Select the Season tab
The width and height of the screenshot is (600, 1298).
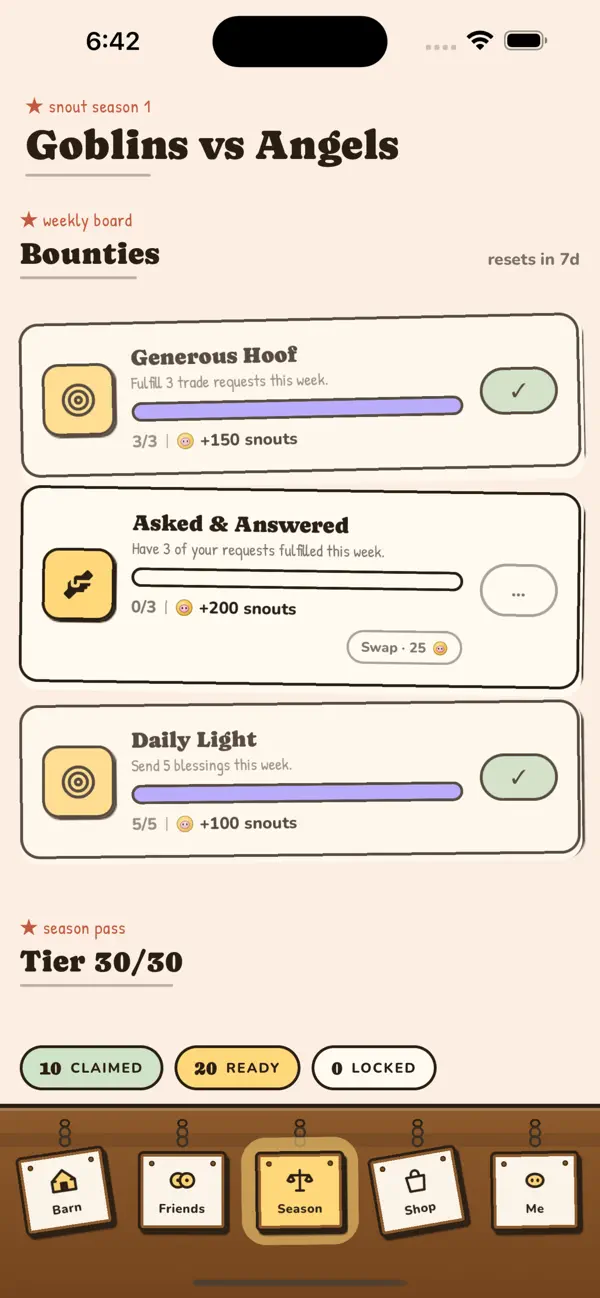tap(300, 1190)
